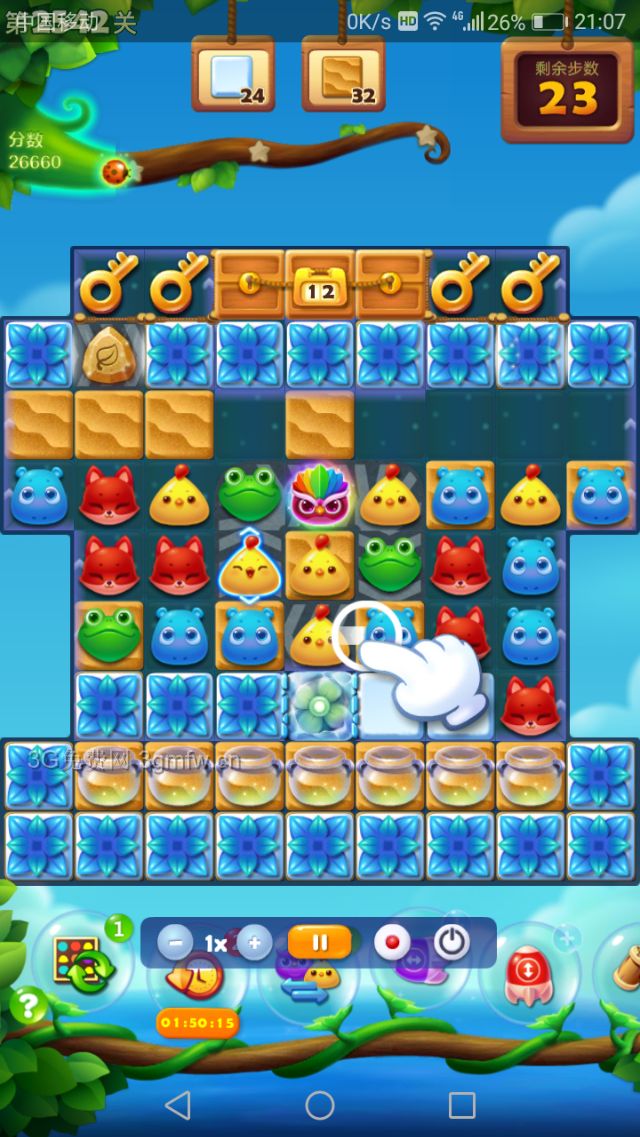Viewport: 640px width, 1137px height.
Task: Use the swap arrows booster
Action: coord(306,987)
